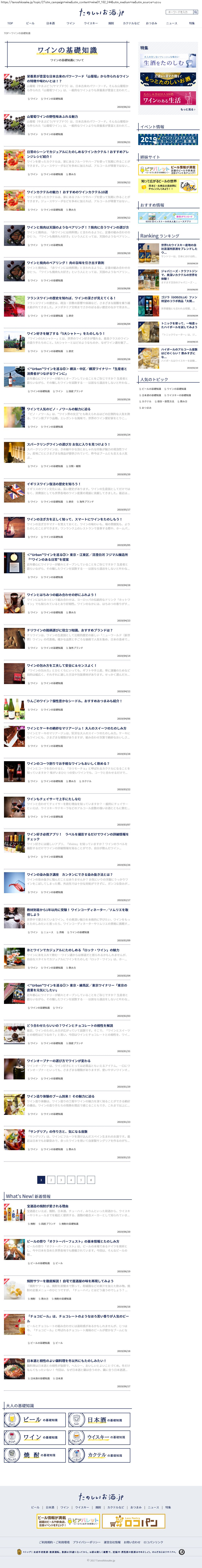202x1568 pixels.
Task: Go to the カクテルなど section
Action: coord(131,23)
